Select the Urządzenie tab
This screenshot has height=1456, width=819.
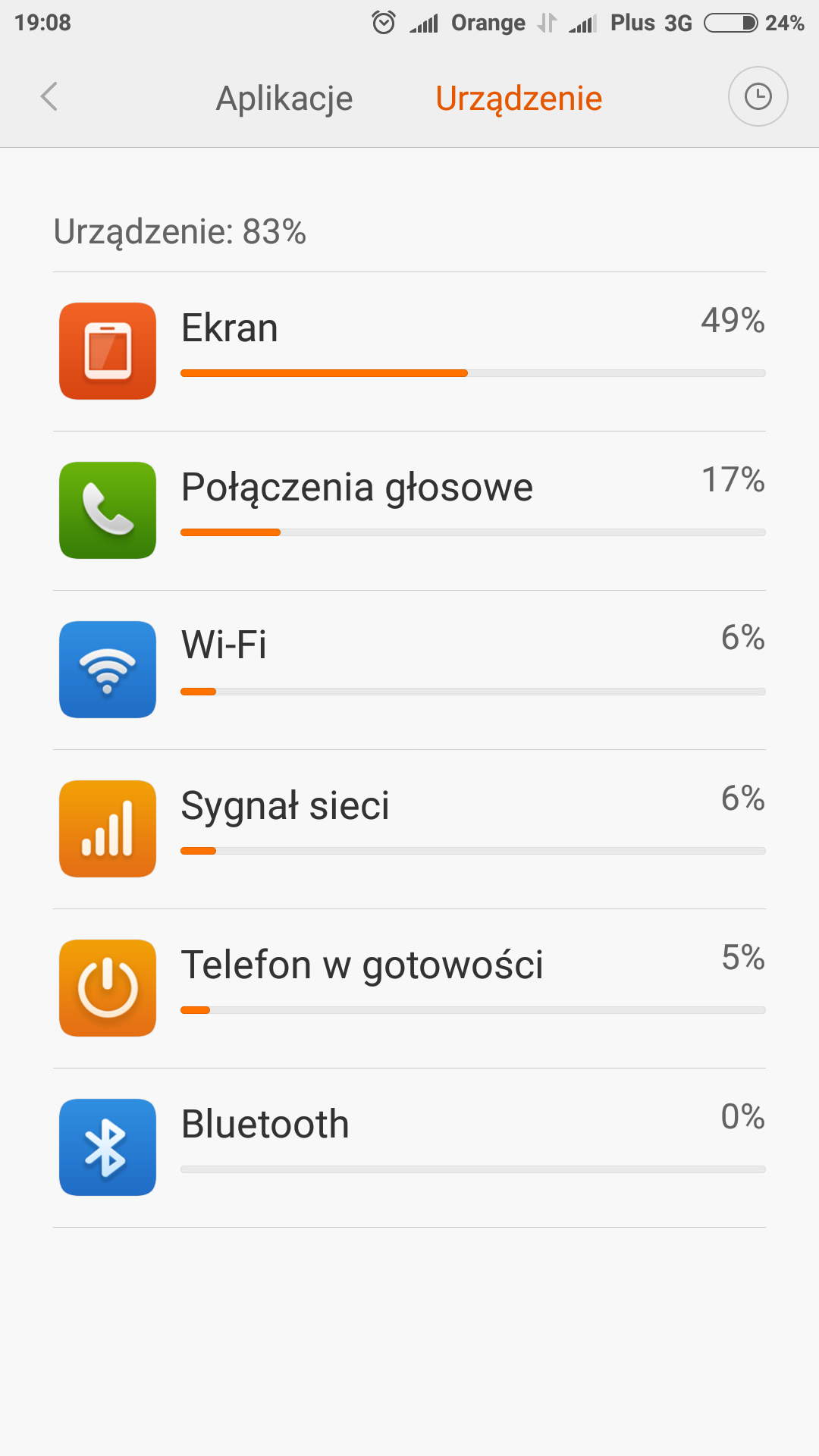pyautogui.click(x=519, y=99)
